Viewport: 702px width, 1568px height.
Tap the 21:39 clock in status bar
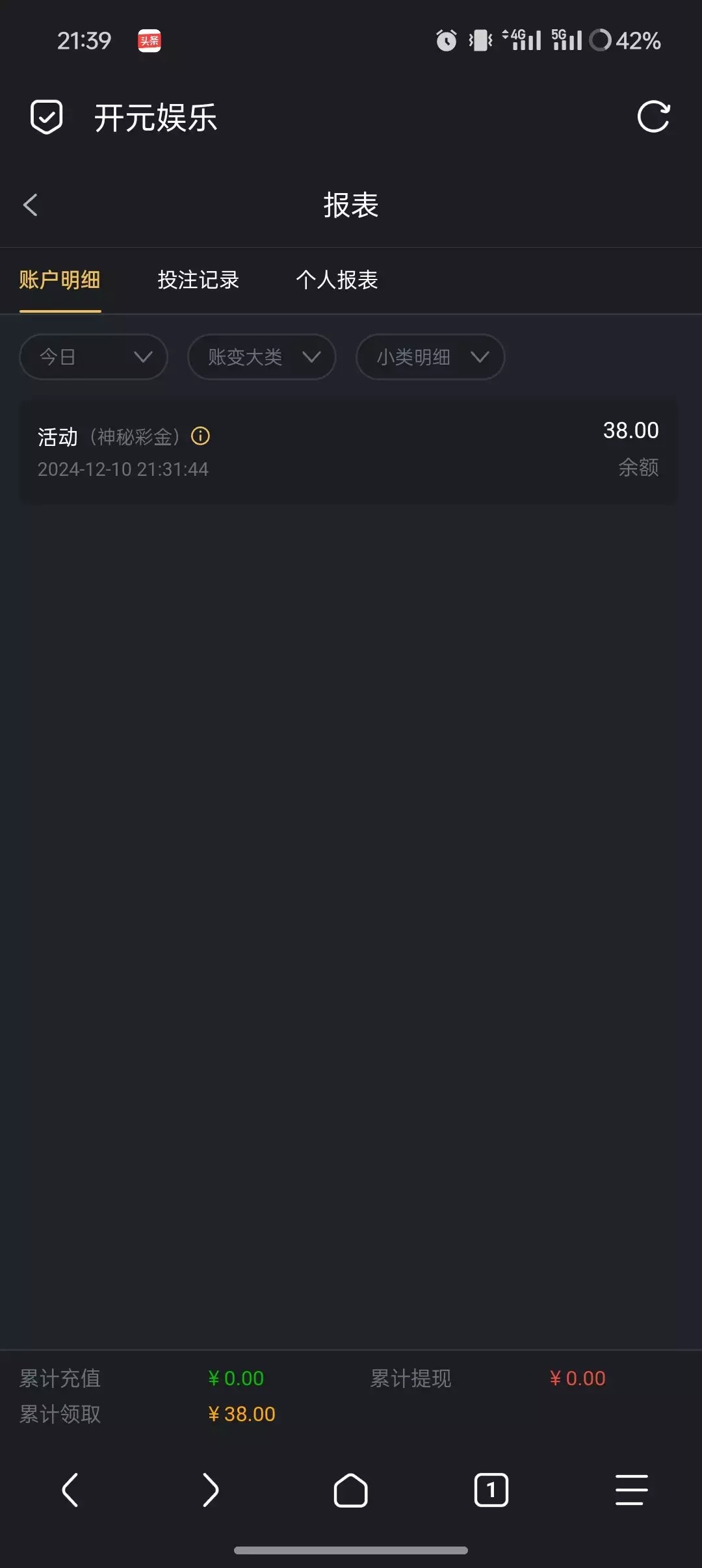[x=83, y=40]
